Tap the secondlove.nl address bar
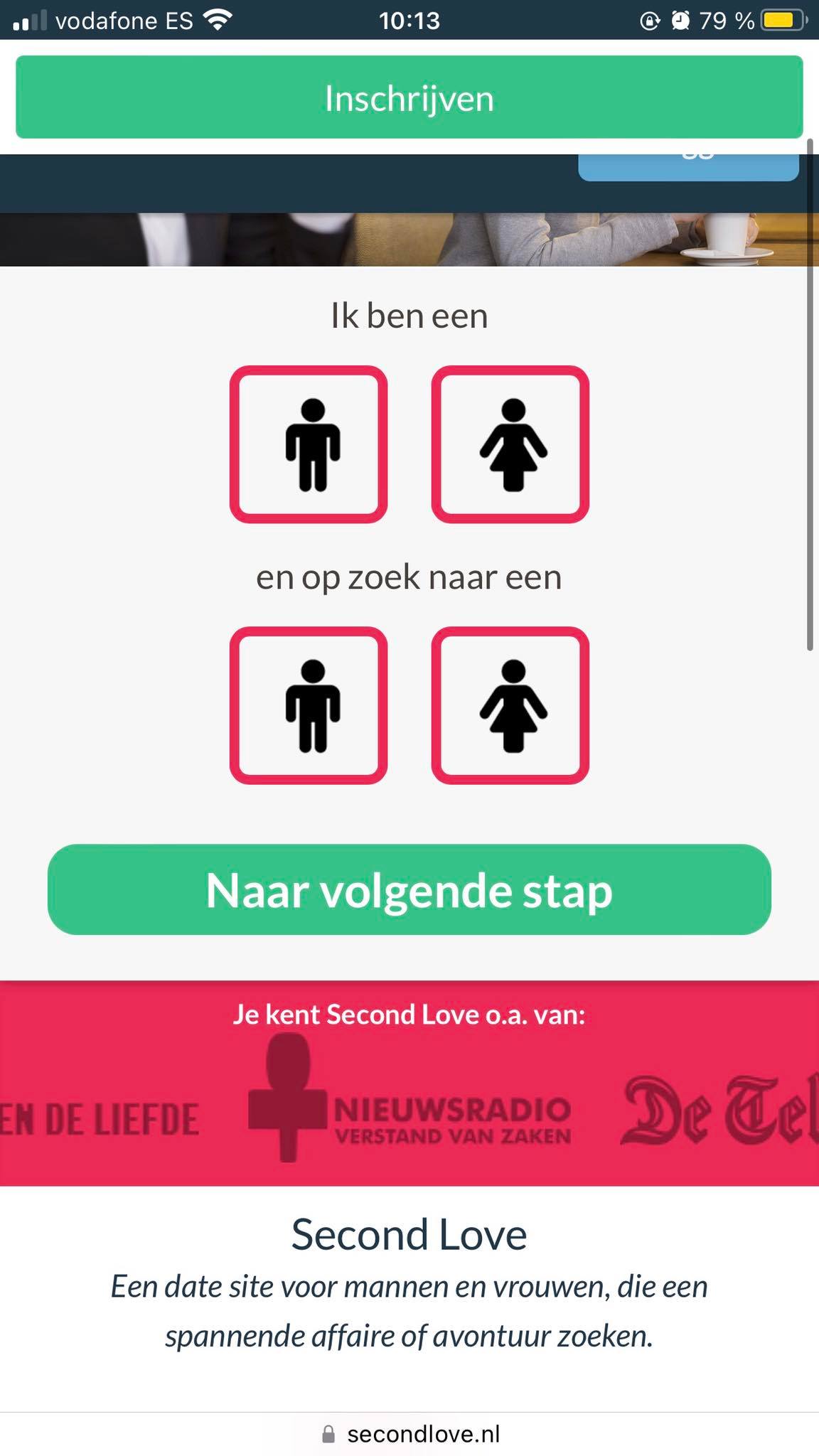This screenshot has height=1456, width=819. point(409,1434)
